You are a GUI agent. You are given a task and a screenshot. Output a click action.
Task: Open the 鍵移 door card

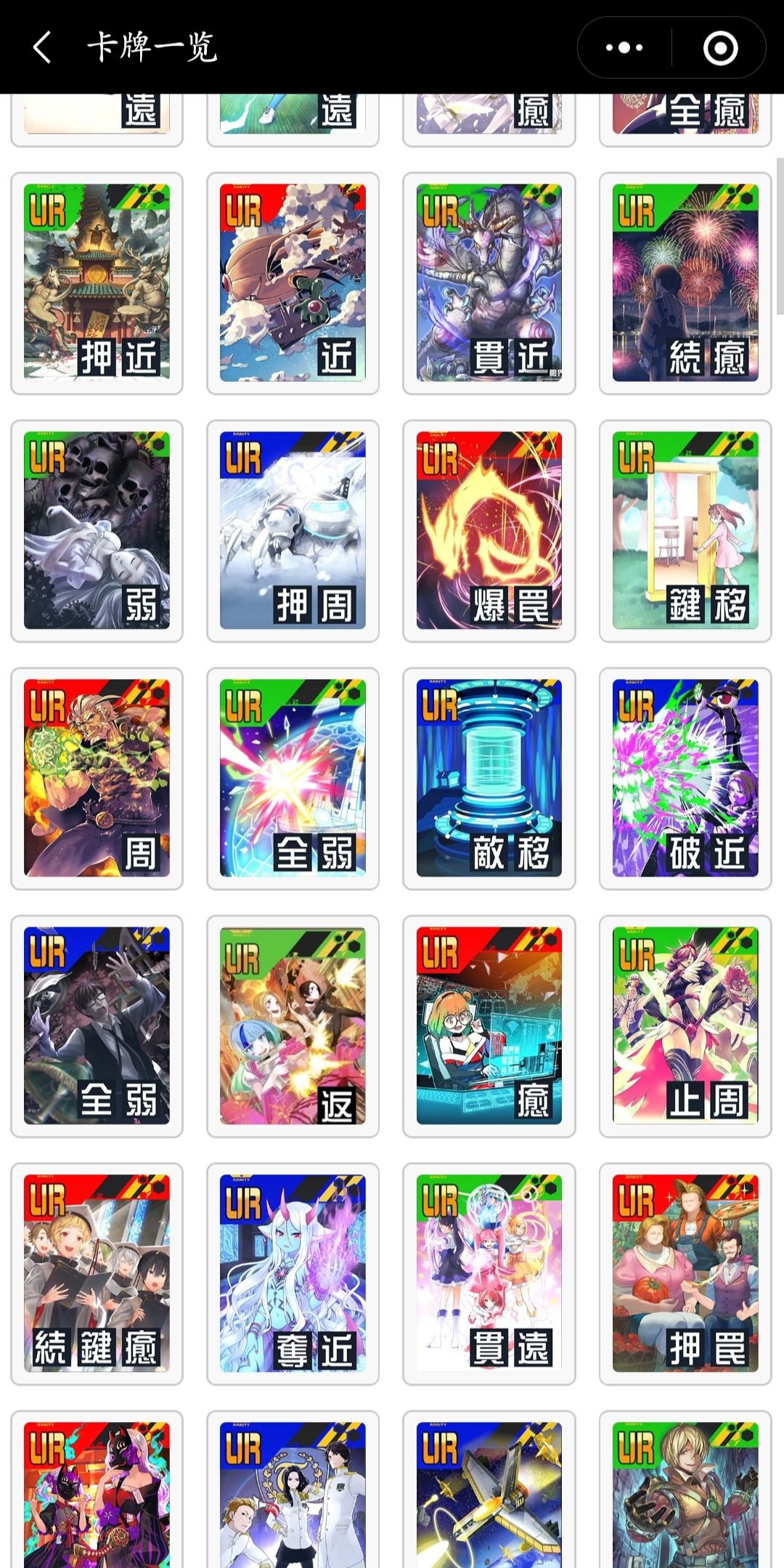pyautogui.click(x=685, y=530)
